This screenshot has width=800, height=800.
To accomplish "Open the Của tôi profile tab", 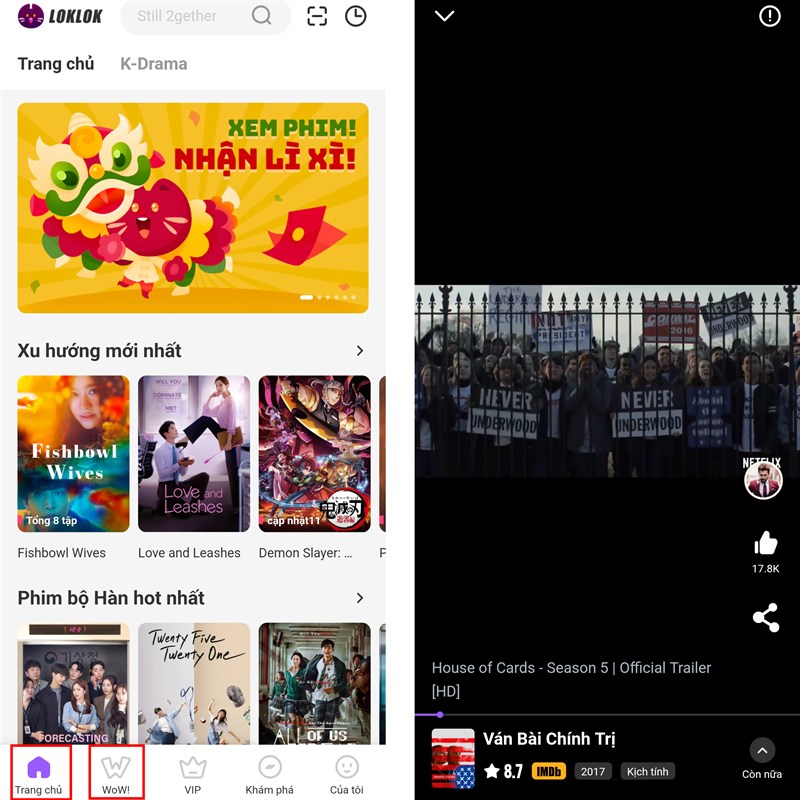I will click(346, 774).
